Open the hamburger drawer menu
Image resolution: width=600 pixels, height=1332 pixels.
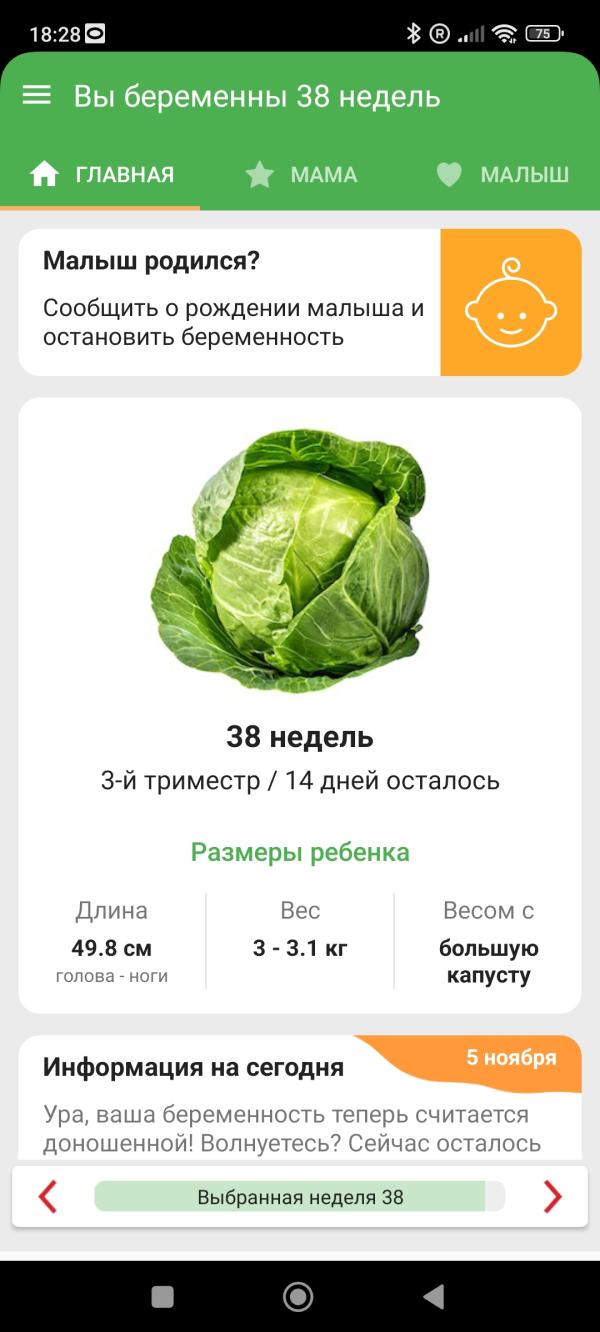pyautogui.click(x=37, y=96)
